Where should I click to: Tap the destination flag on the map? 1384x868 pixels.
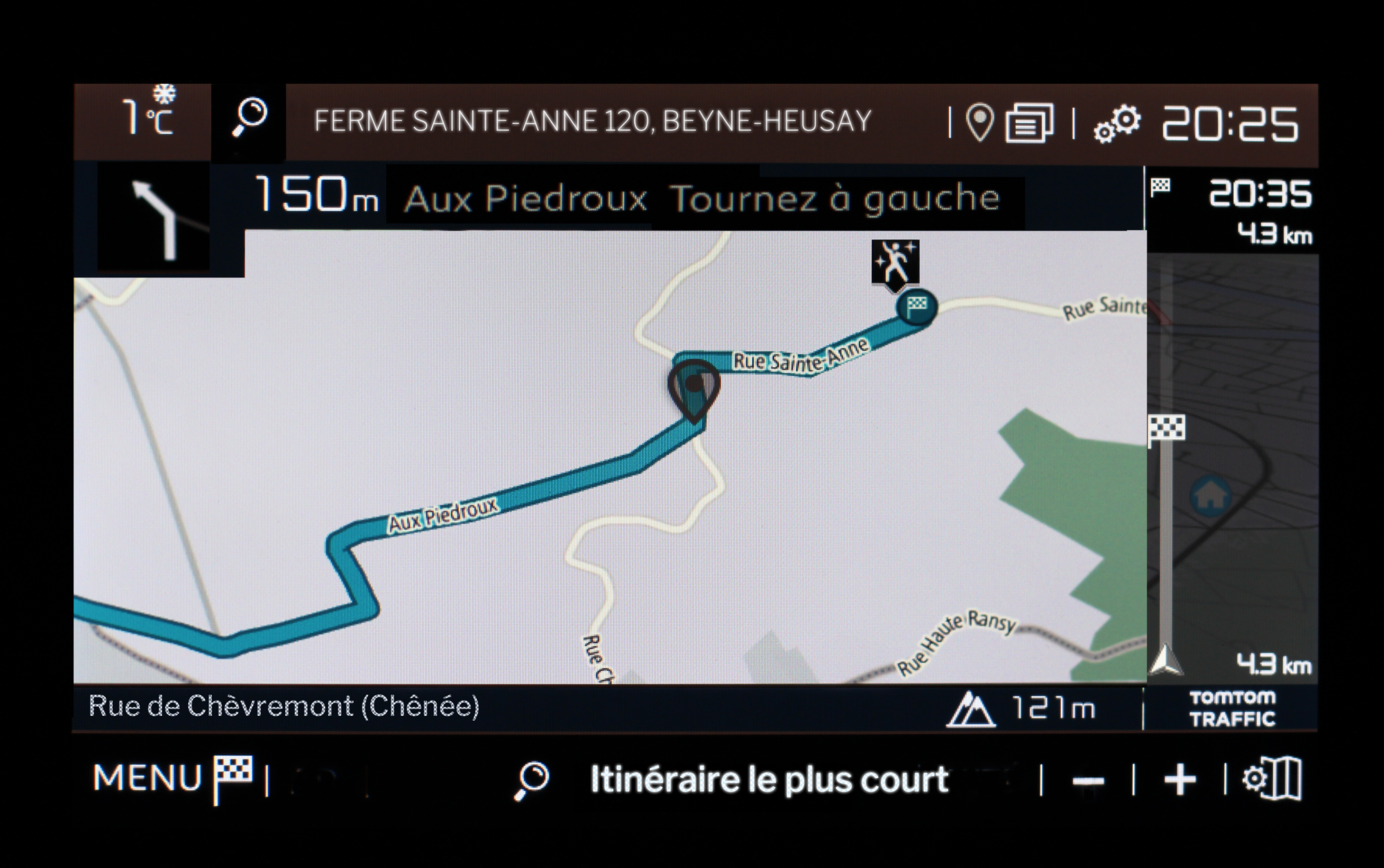pos(916,307)
